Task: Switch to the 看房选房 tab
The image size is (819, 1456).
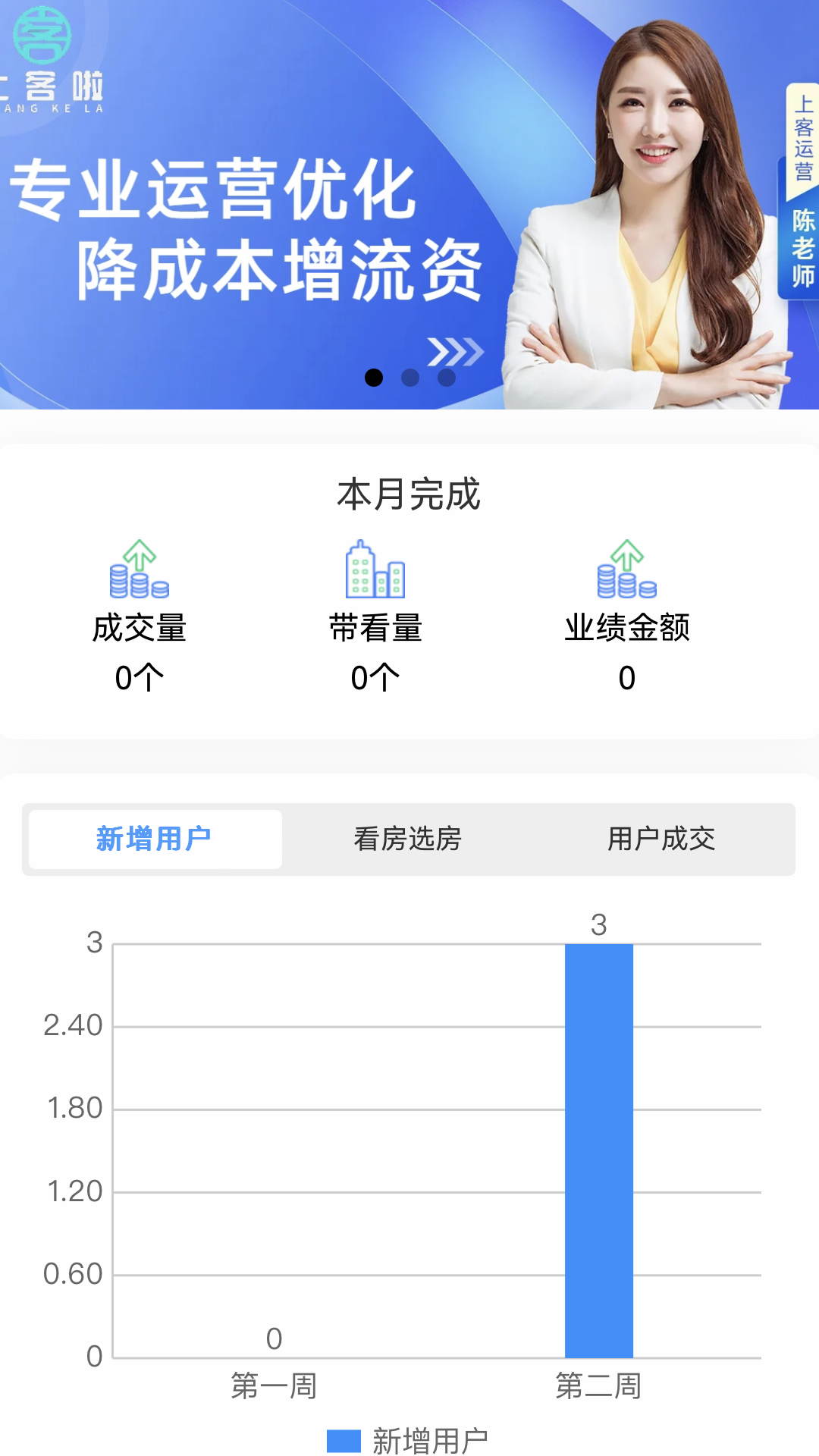Action: [x=408, y=839]
